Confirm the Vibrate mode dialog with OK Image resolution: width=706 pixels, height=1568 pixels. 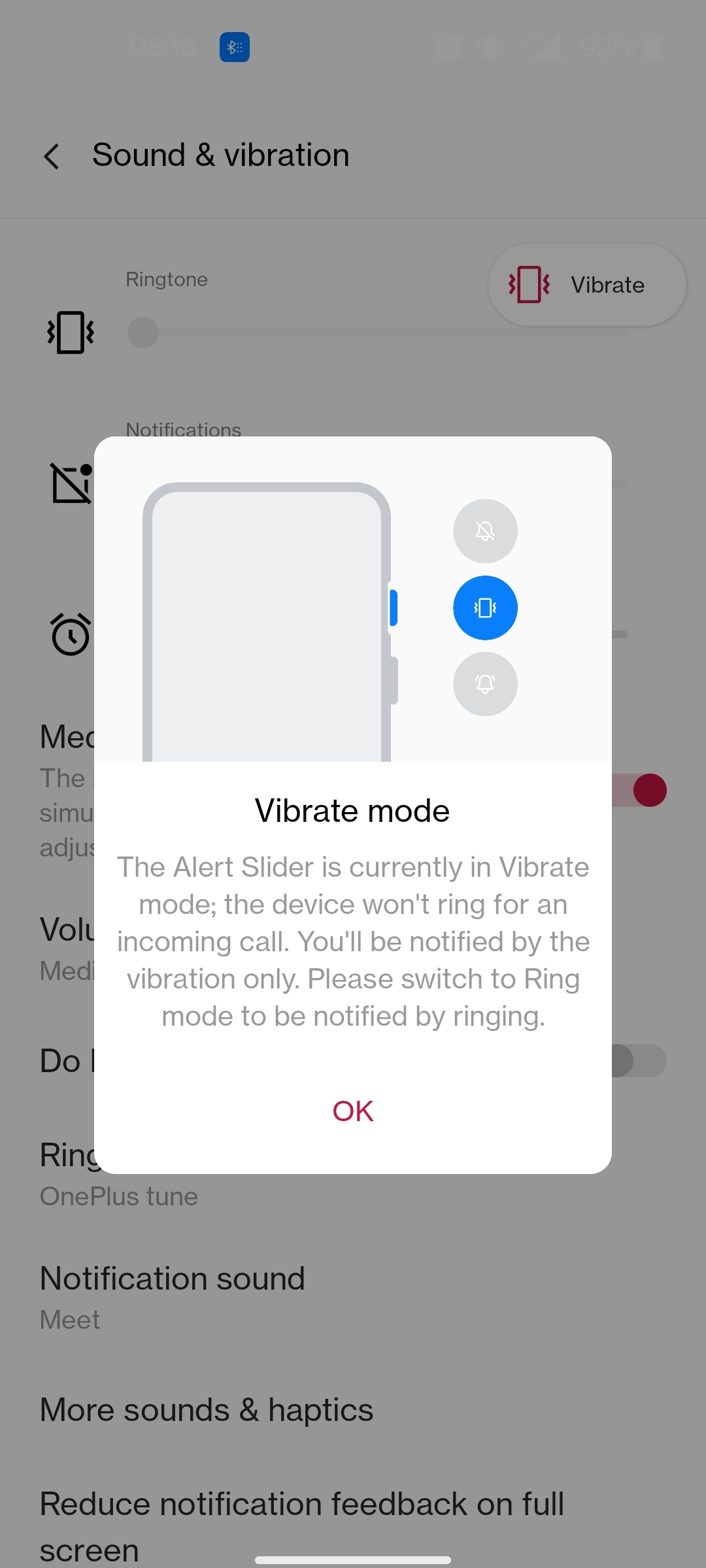coord(353,1111)
